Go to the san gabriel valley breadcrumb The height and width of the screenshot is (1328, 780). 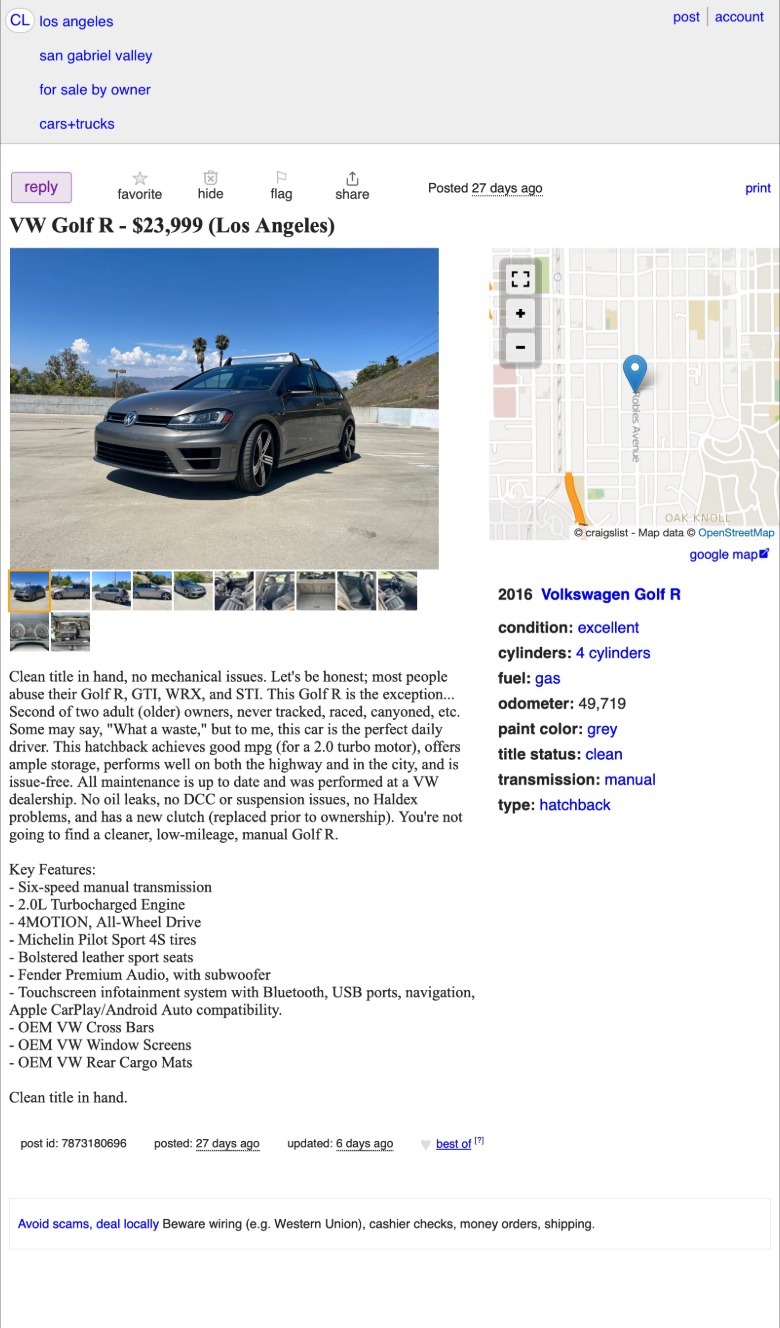tap(96, 56)
